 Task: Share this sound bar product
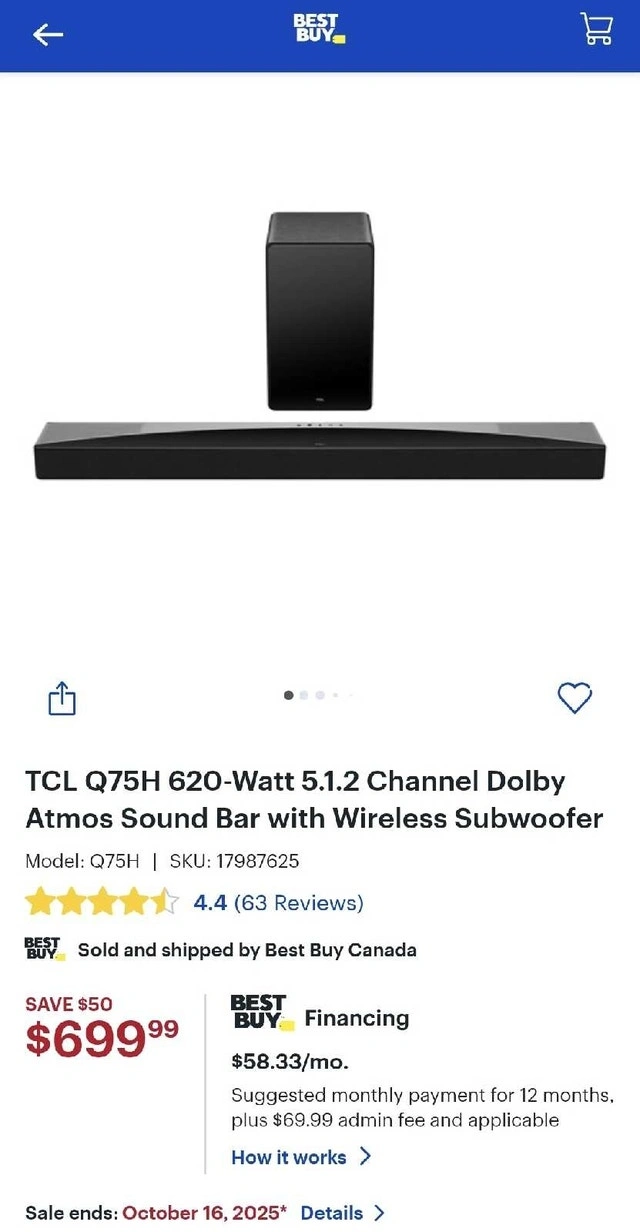tap(62, 698)
